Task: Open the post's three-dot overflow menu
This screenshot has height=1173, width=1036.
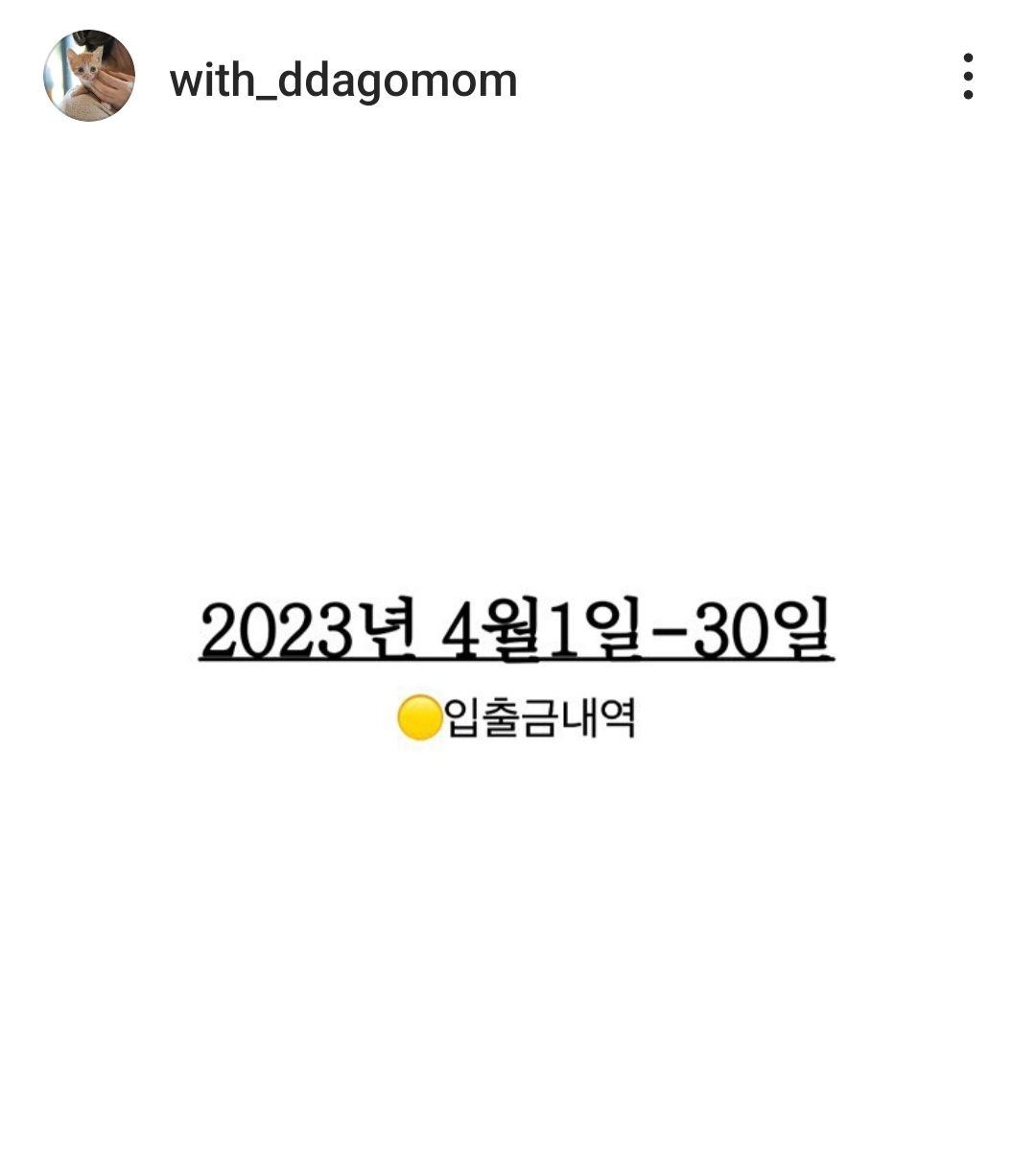Action: (968, 77)
